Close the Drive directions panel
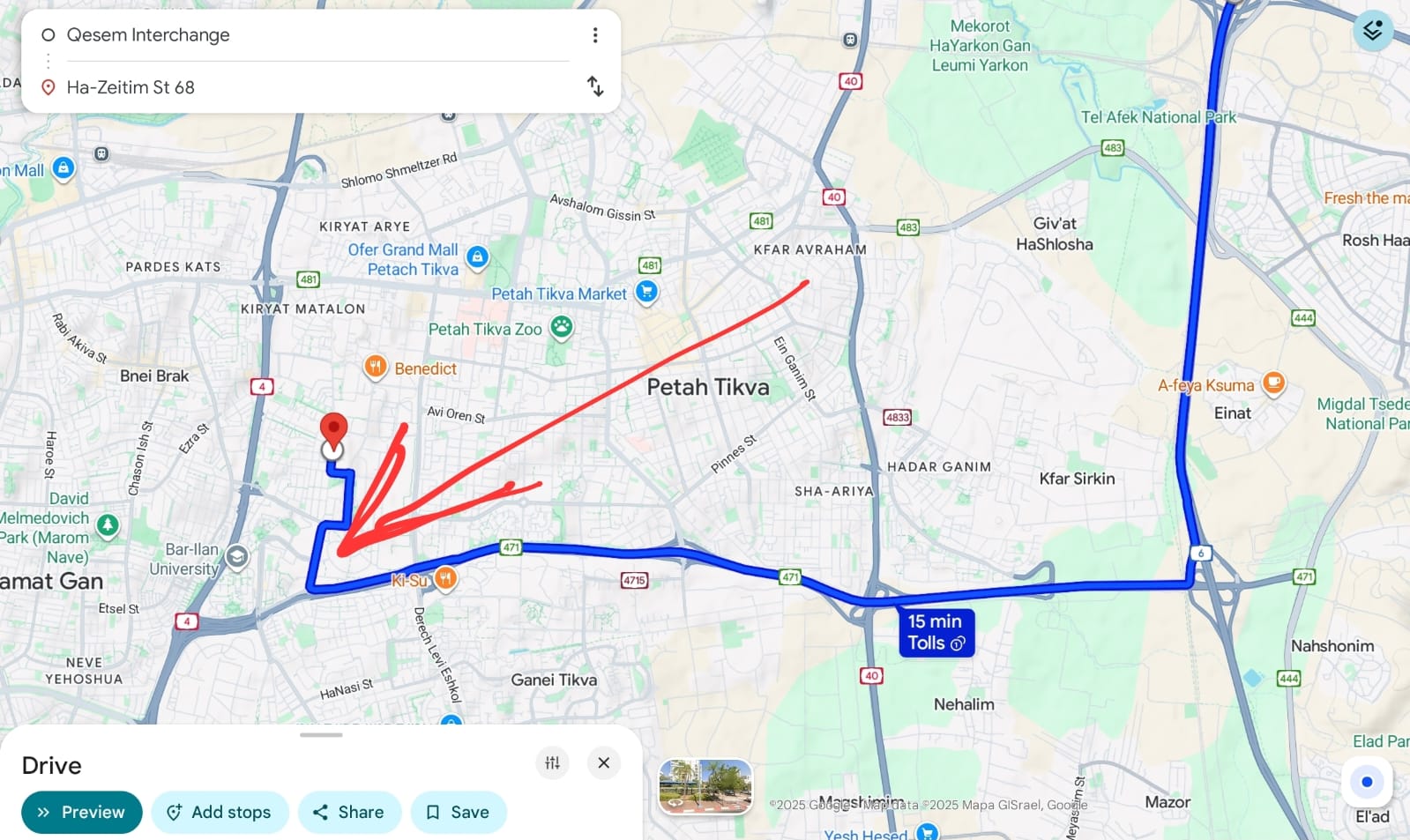The width and height of the screenshot is (1410, 840). pos(604,763)
